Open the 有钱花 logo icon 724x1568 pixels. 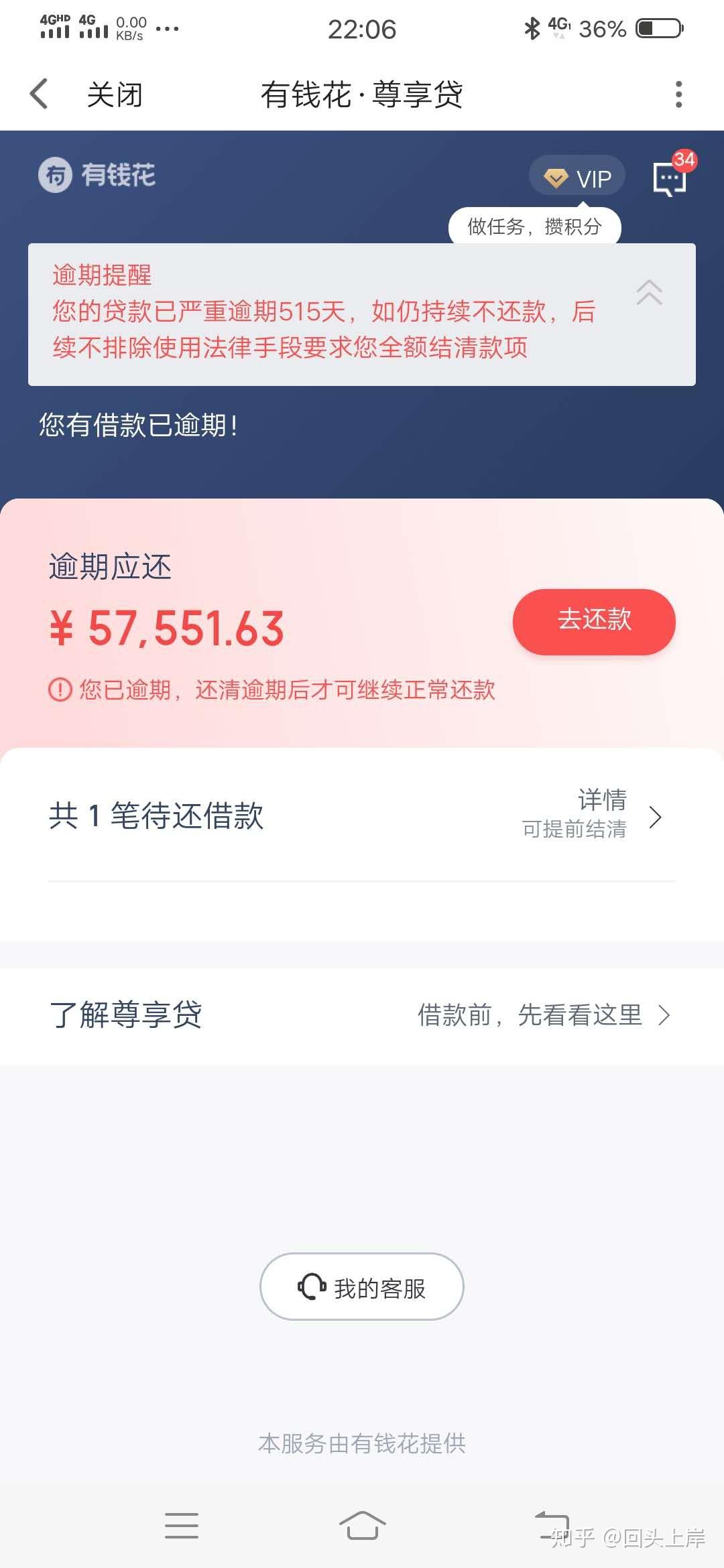[x=56, y=176]
